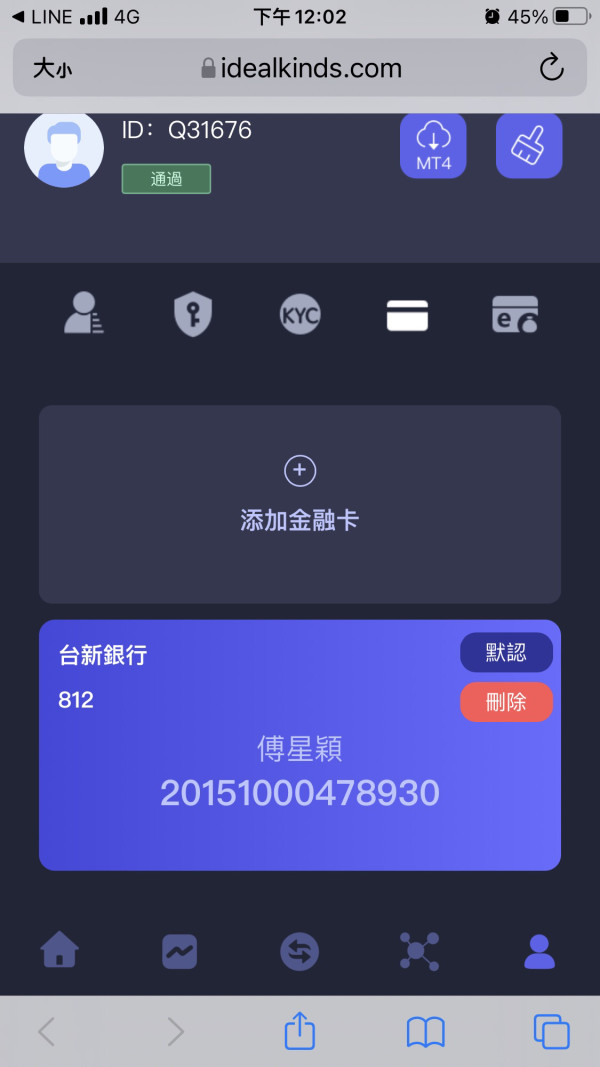Set 台新銀行 card as 默認
Screen dimensions: 600x1067
point(506,653)
